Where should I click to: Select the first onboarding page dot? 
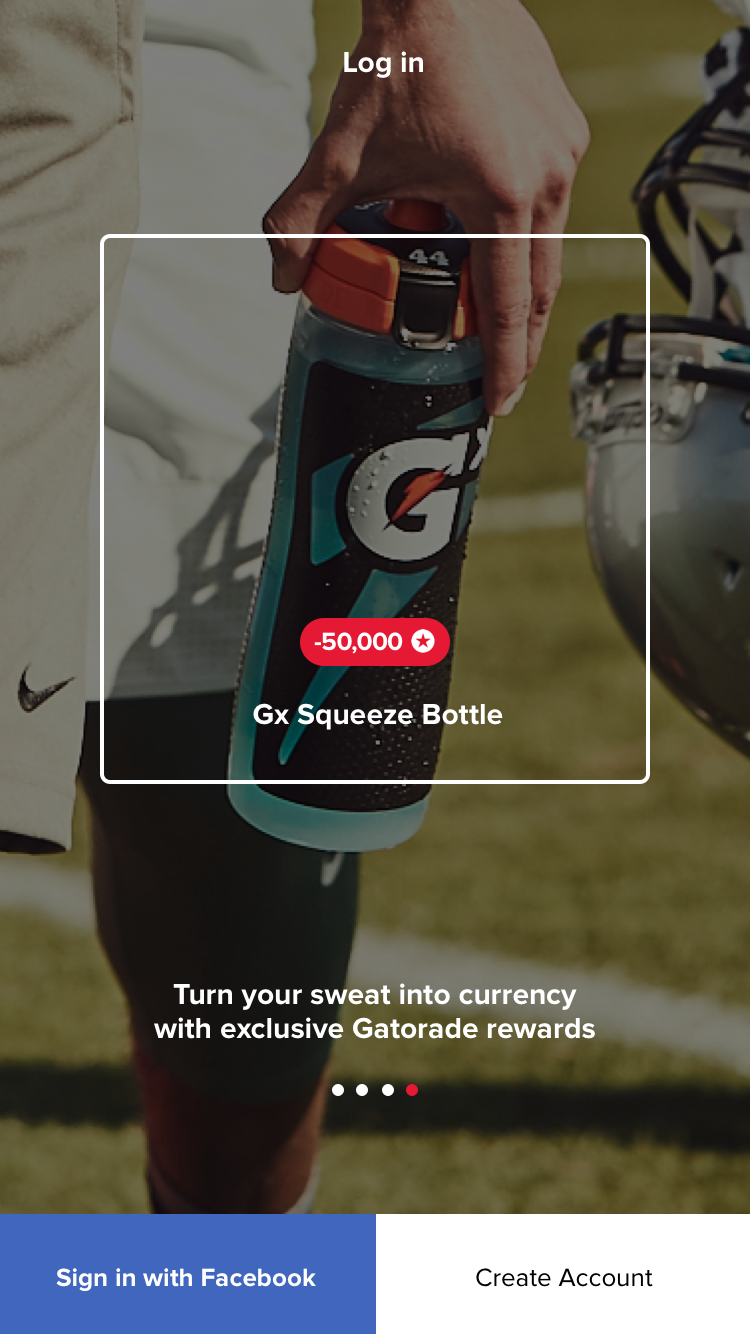coord(338,1090)
